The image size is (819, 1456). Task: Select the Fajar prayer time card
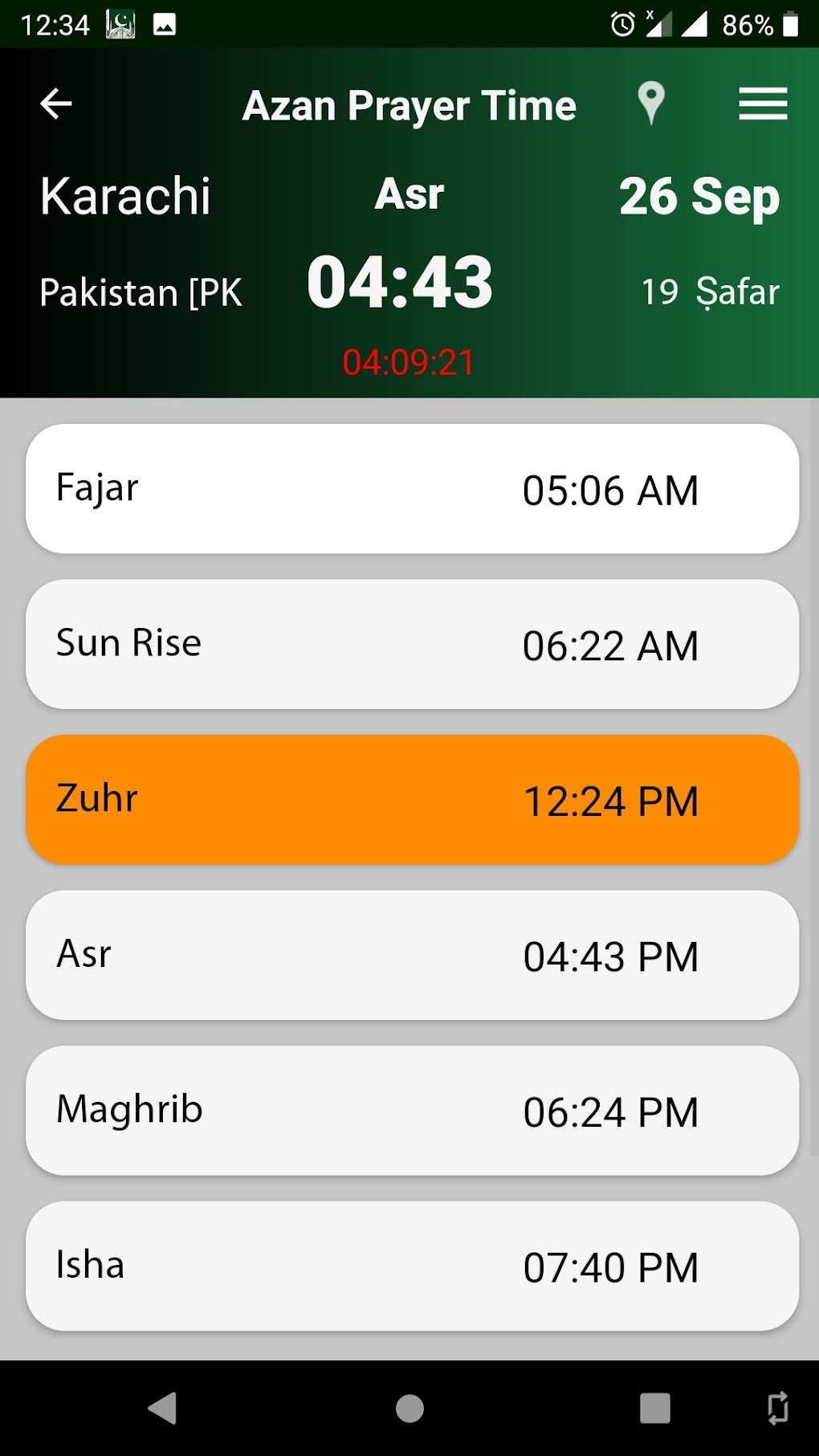tap(412, 489)
